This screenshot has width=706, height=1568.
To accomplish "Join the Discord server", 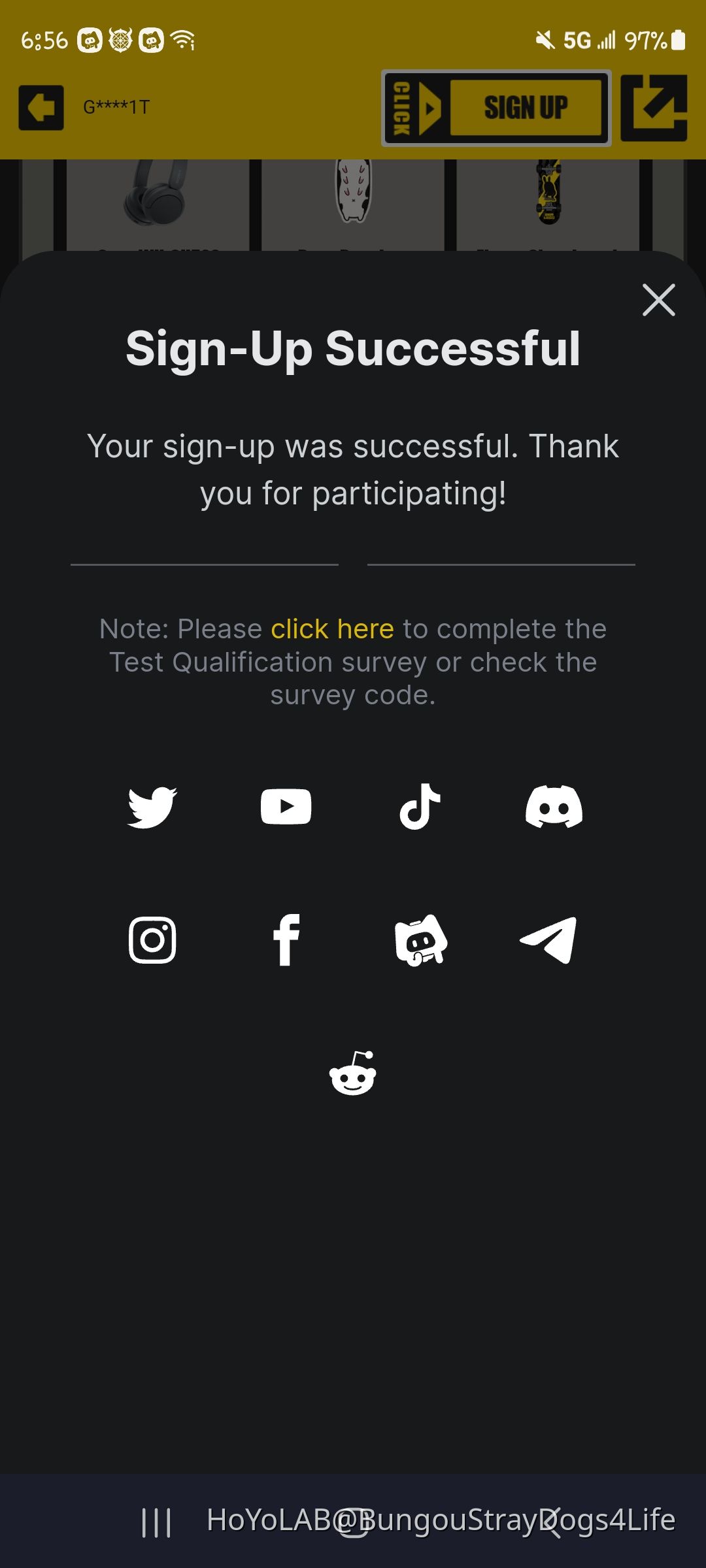I will (554, 808).
